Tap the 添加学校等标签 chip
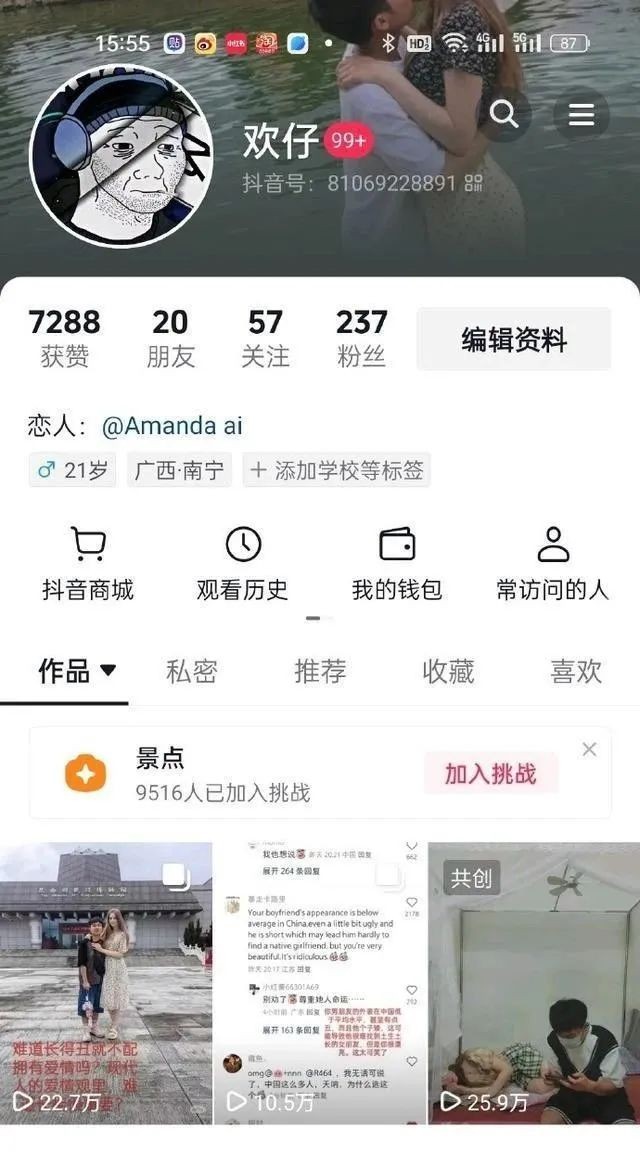Screen dimensions: 640x1156 click(337, 470)
